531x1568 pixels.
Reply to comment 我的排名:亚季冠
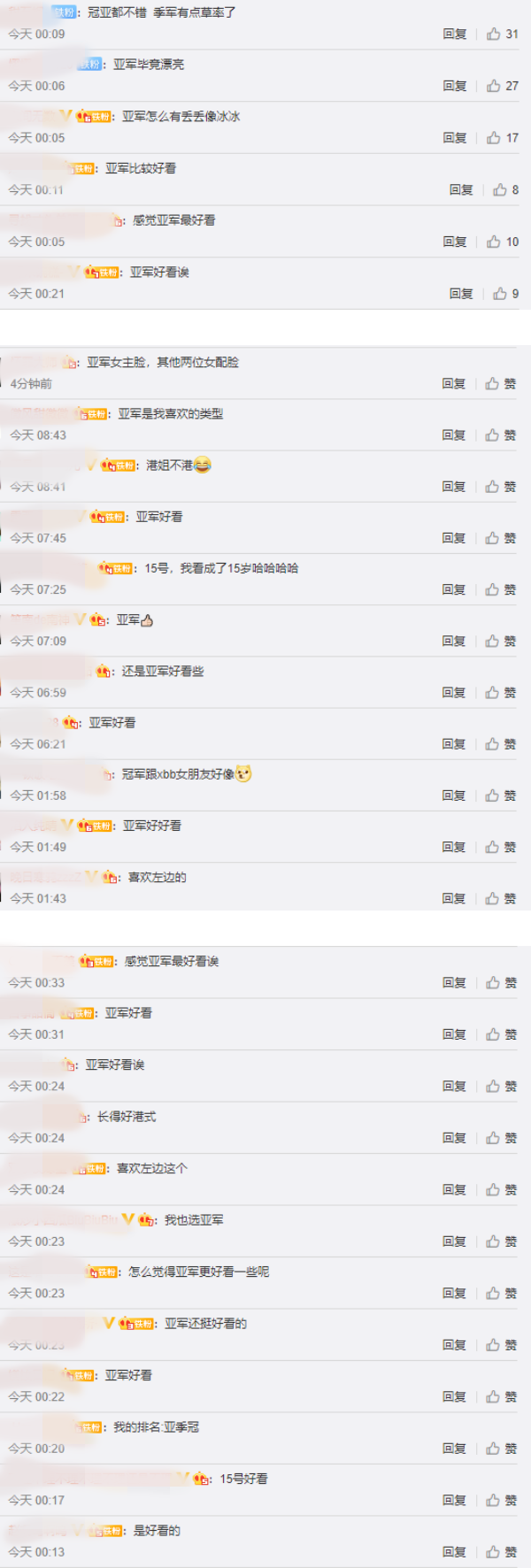(453, 1449)
